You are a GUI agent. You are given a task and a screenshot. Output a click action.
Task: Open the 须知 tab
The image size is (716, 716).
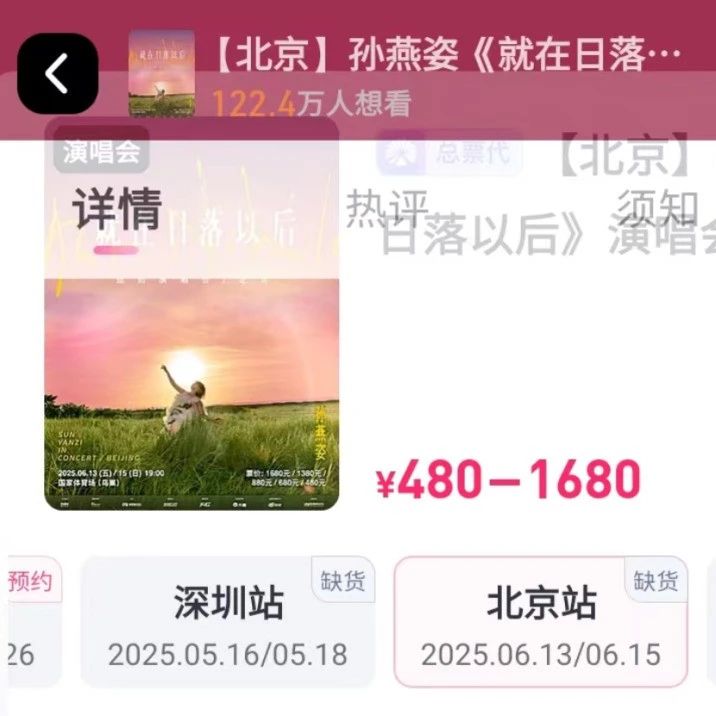(x=657, y=208)
